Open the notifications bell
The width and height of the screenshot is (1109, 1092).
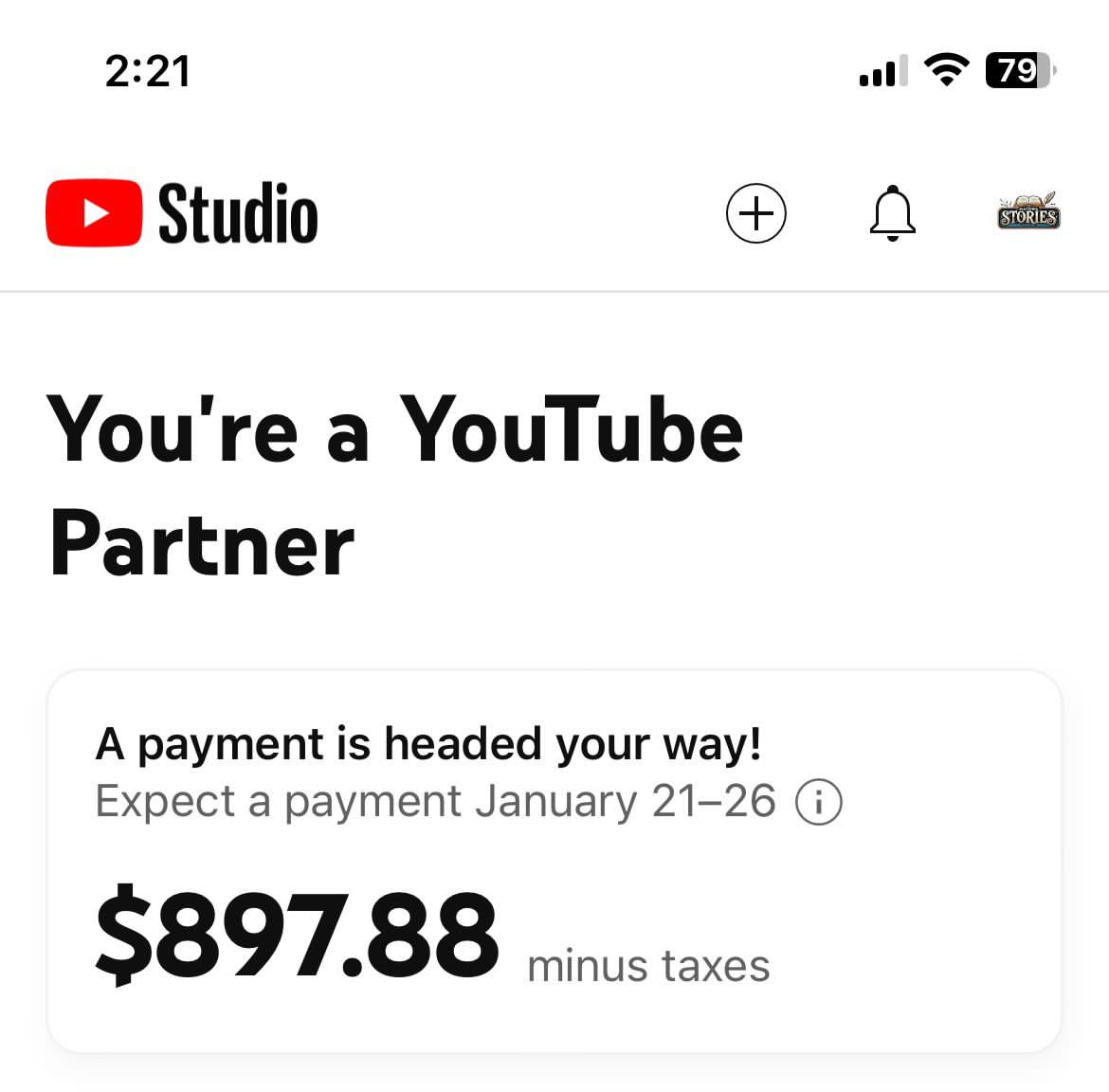[x=892, y=213]
